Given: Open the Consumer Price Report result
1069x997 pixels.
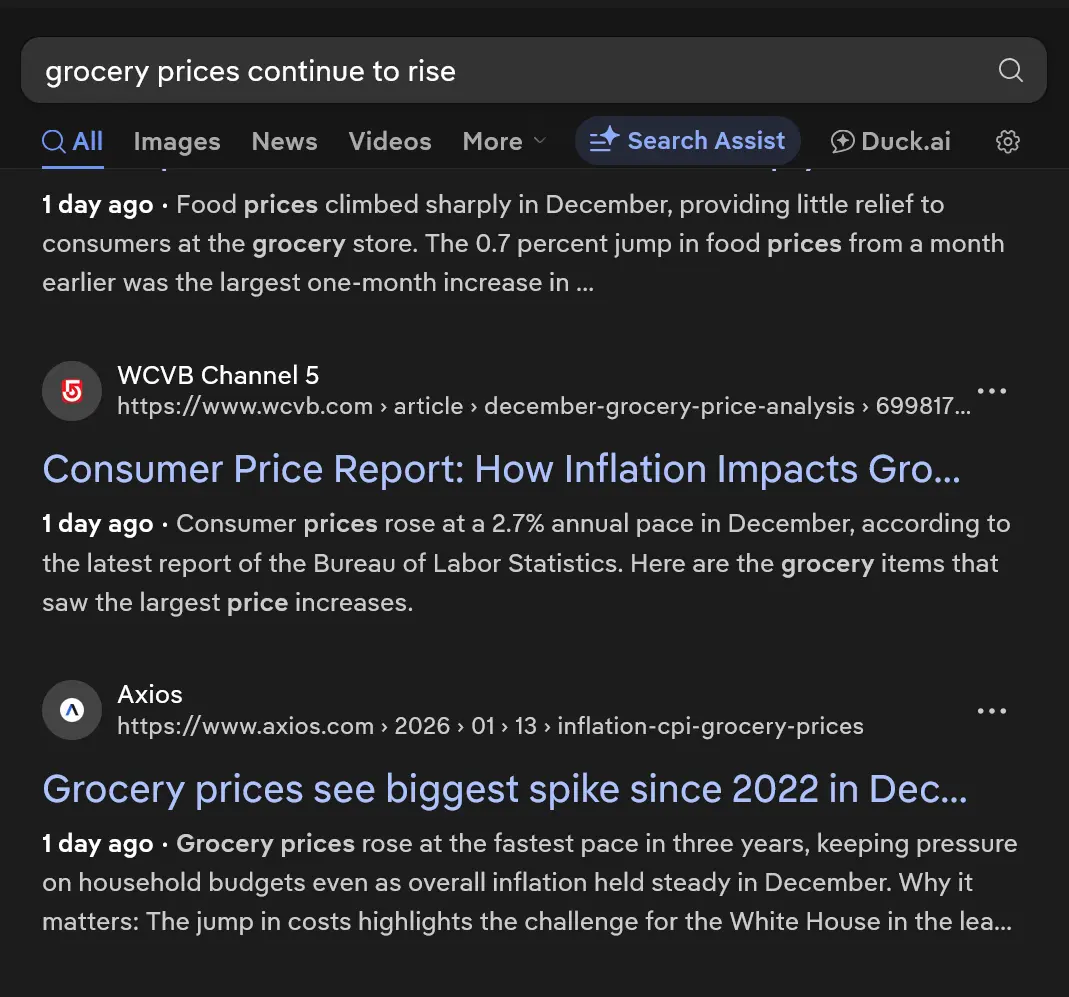Looking at the screenshot, I should tap(501, 469).
